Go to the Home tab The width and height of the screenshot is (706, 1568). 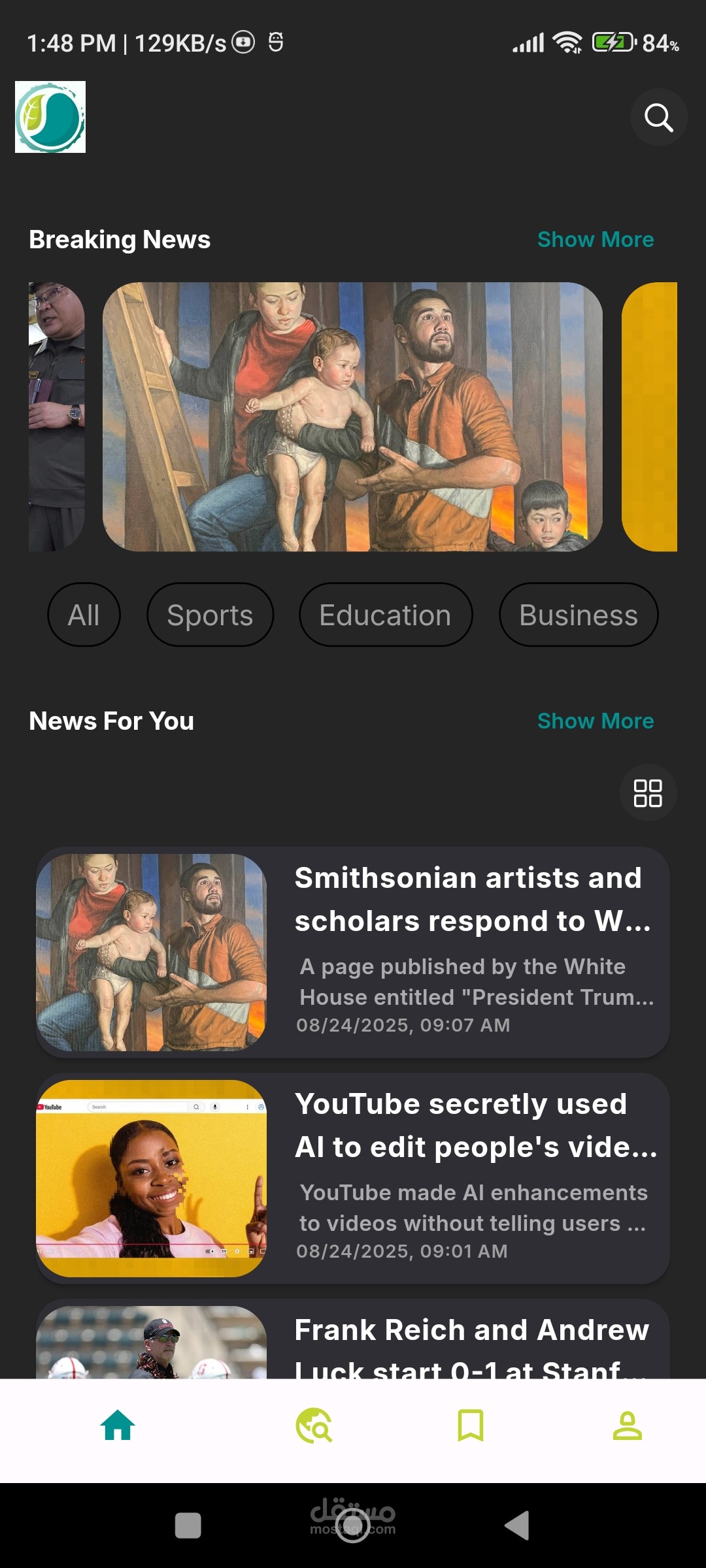tap(118, 1426)
